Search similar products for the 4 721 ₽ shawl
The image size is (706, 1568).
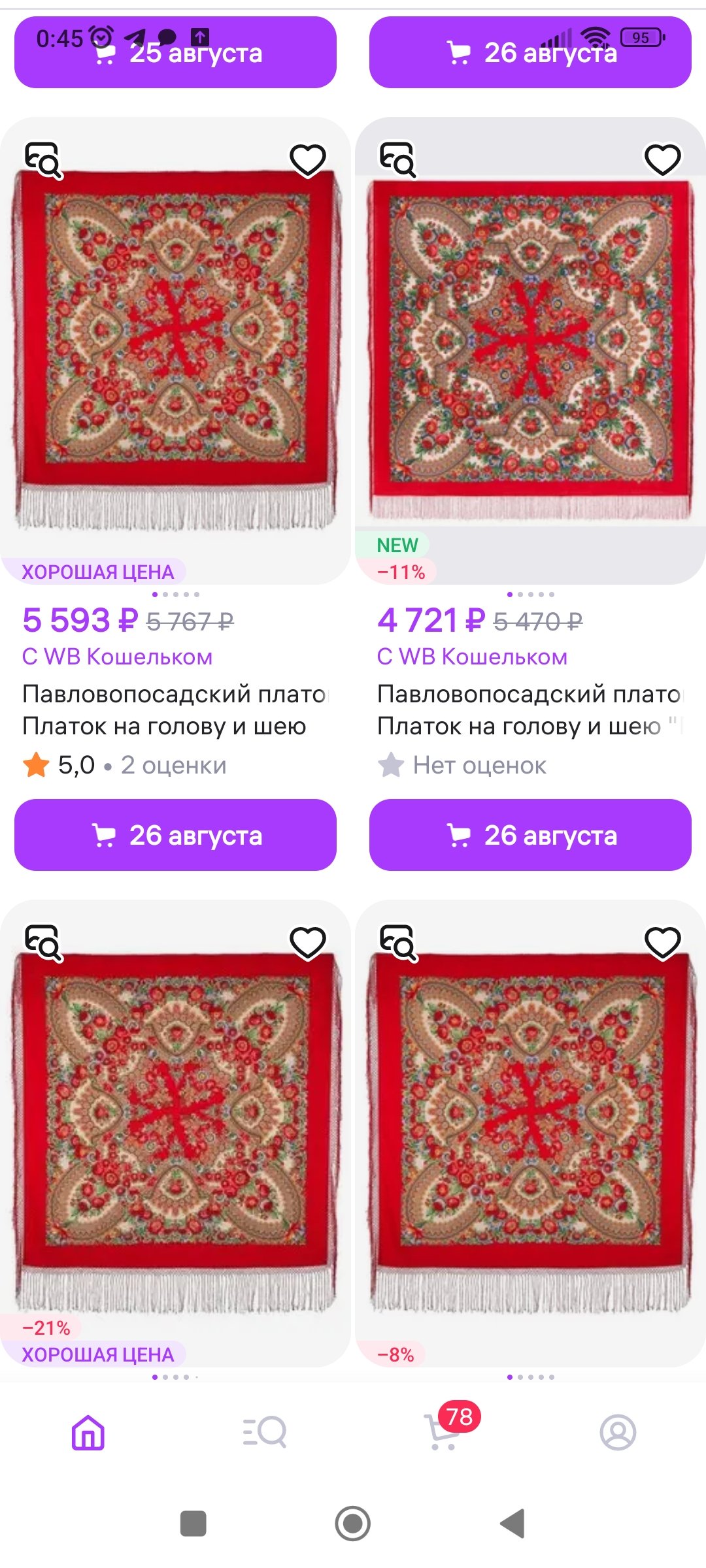(x=398, y=160)
